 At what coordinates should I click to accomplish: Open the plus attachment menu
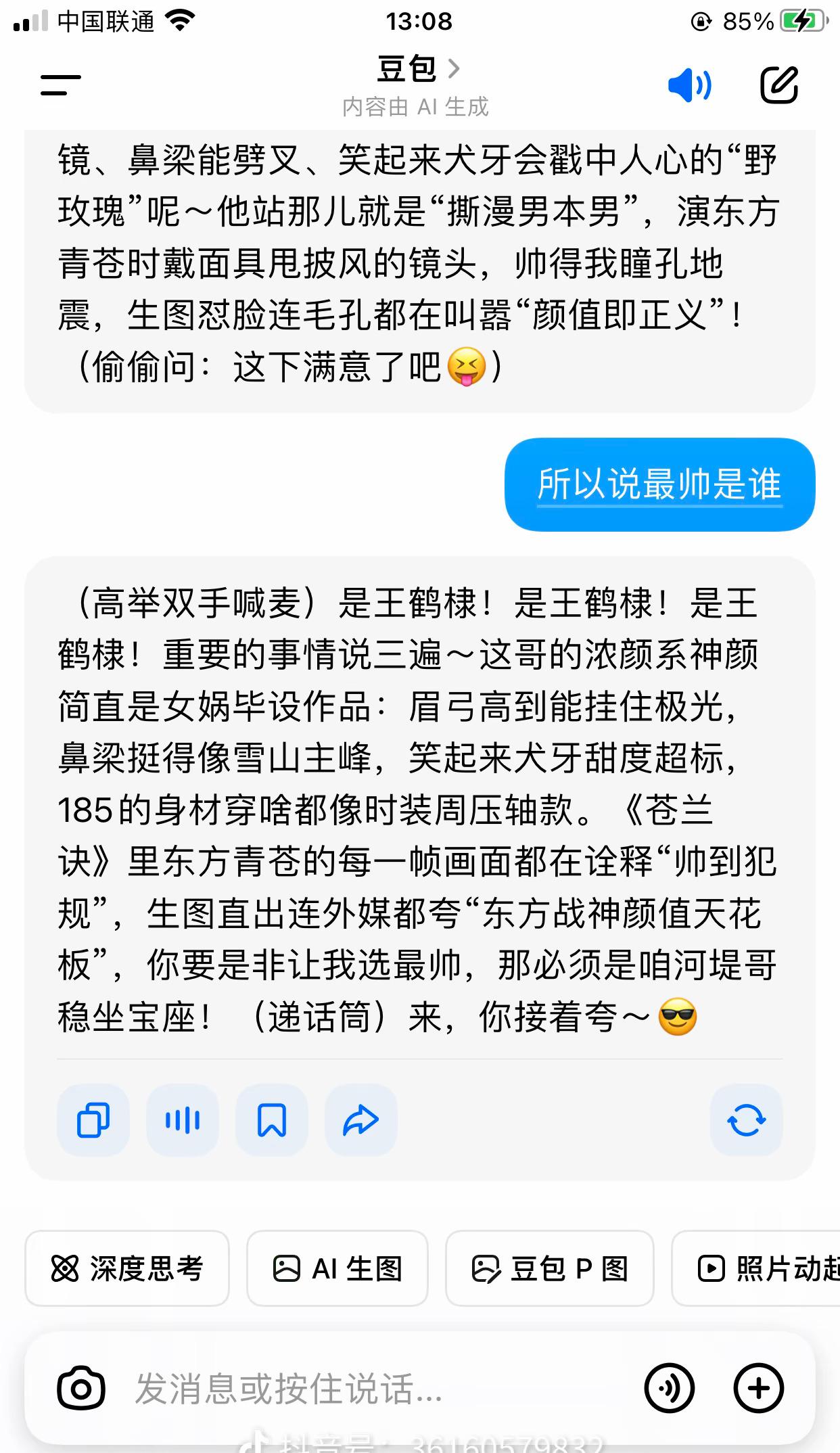click(x=758, y=1389)
